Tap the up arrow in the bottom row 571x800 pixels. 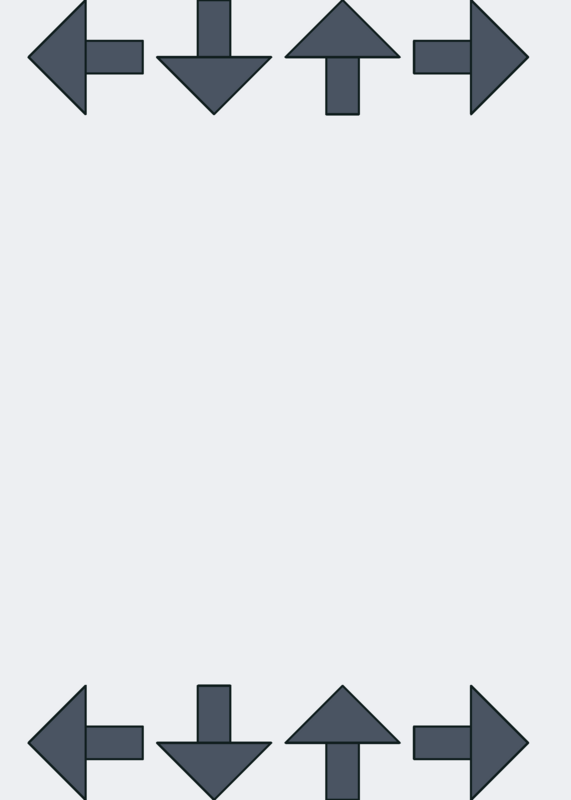[342, 742]
